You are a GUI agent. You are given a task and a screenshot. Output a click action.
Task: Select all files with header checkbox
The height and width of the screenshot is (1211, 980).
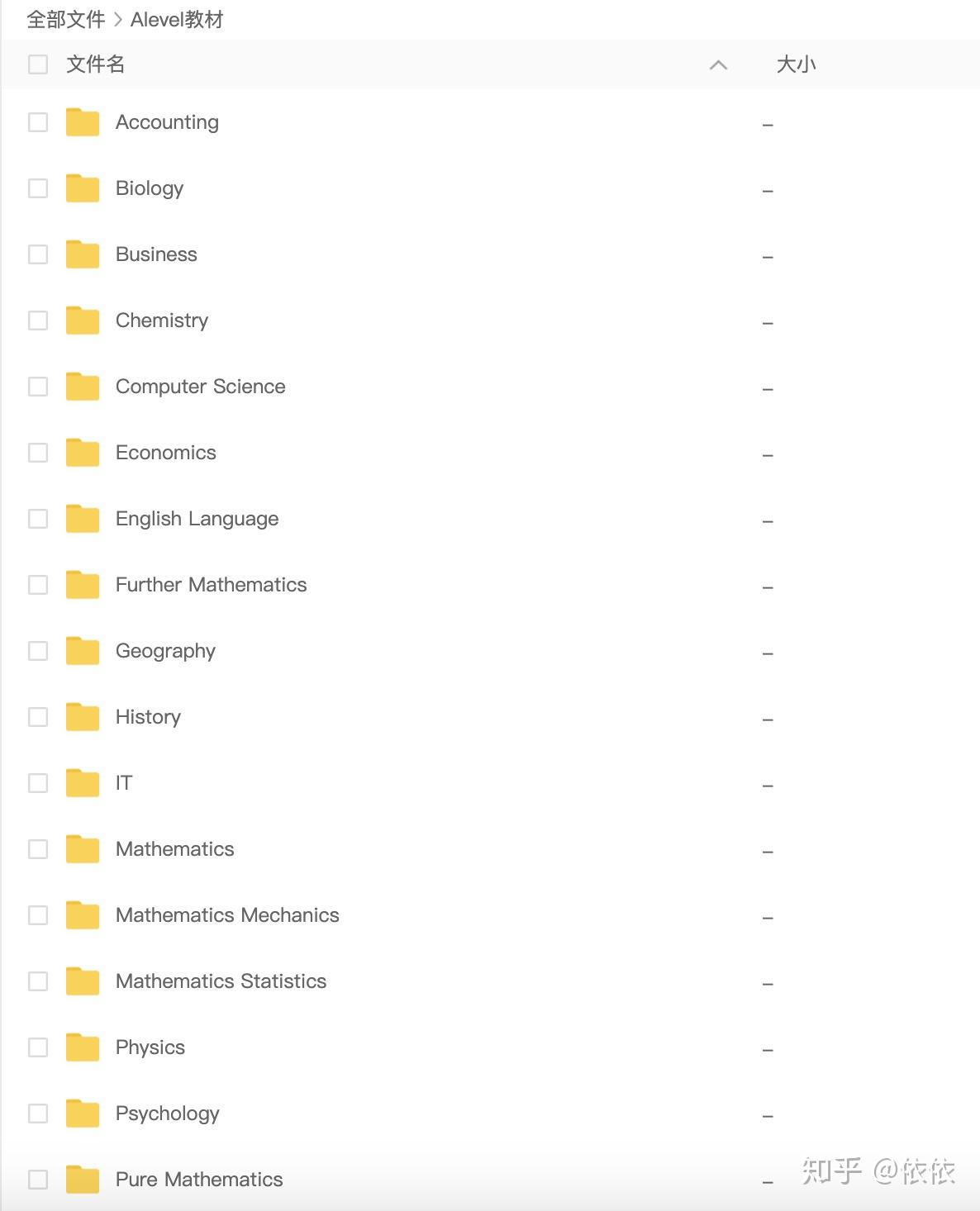coord(38,64)
